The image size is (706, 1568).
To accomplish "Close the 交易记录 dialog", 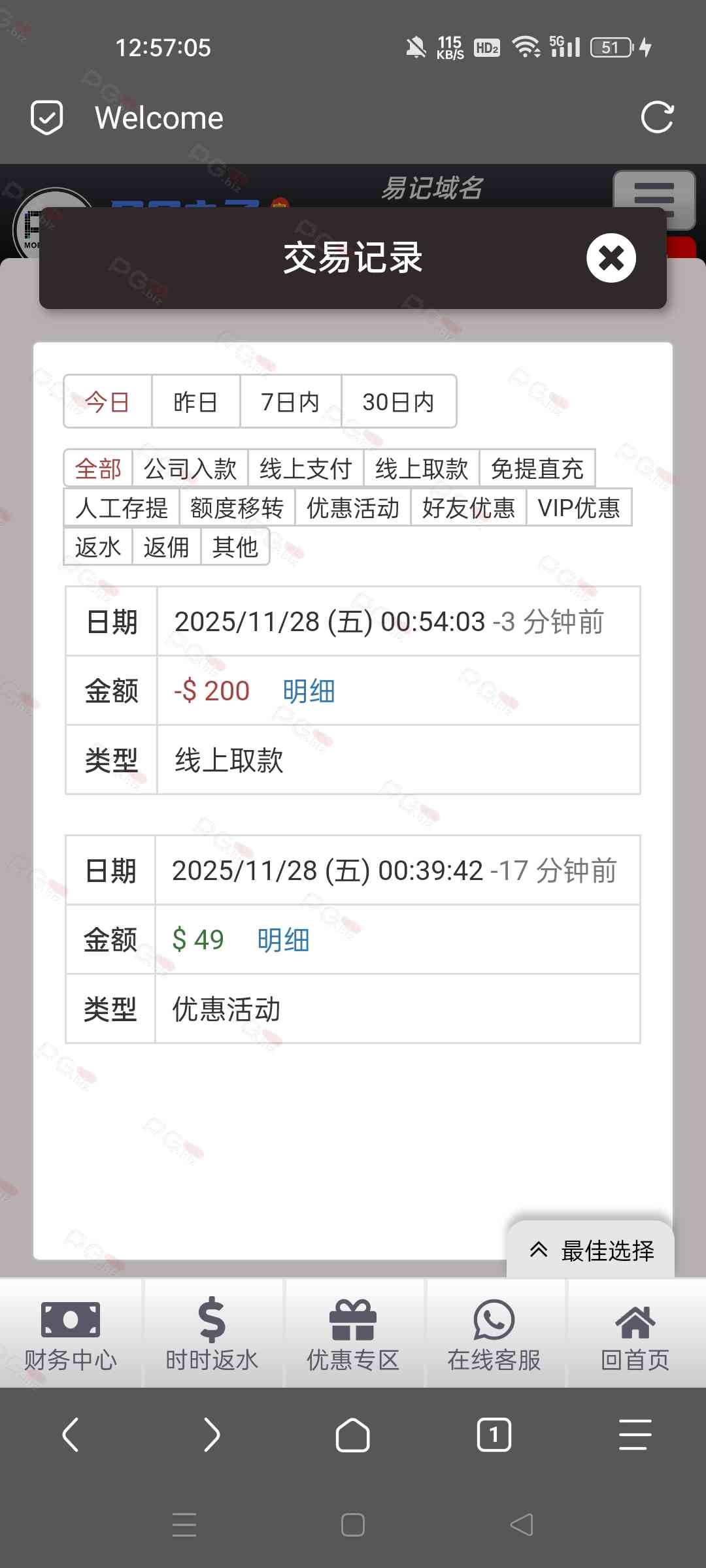I will (x=611, y=258).
